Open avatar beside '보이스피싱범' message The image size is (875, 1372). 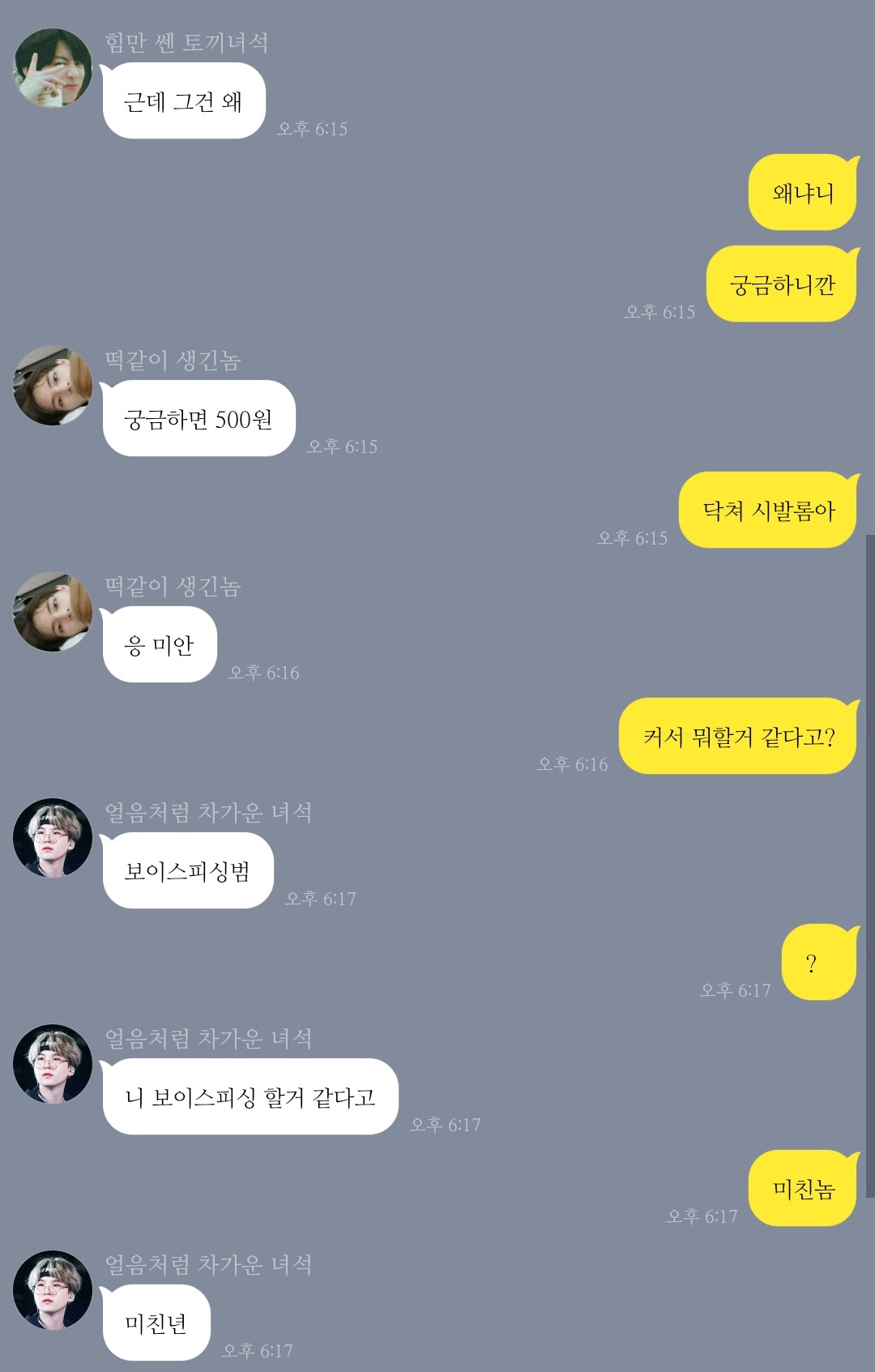pos(53,838)
